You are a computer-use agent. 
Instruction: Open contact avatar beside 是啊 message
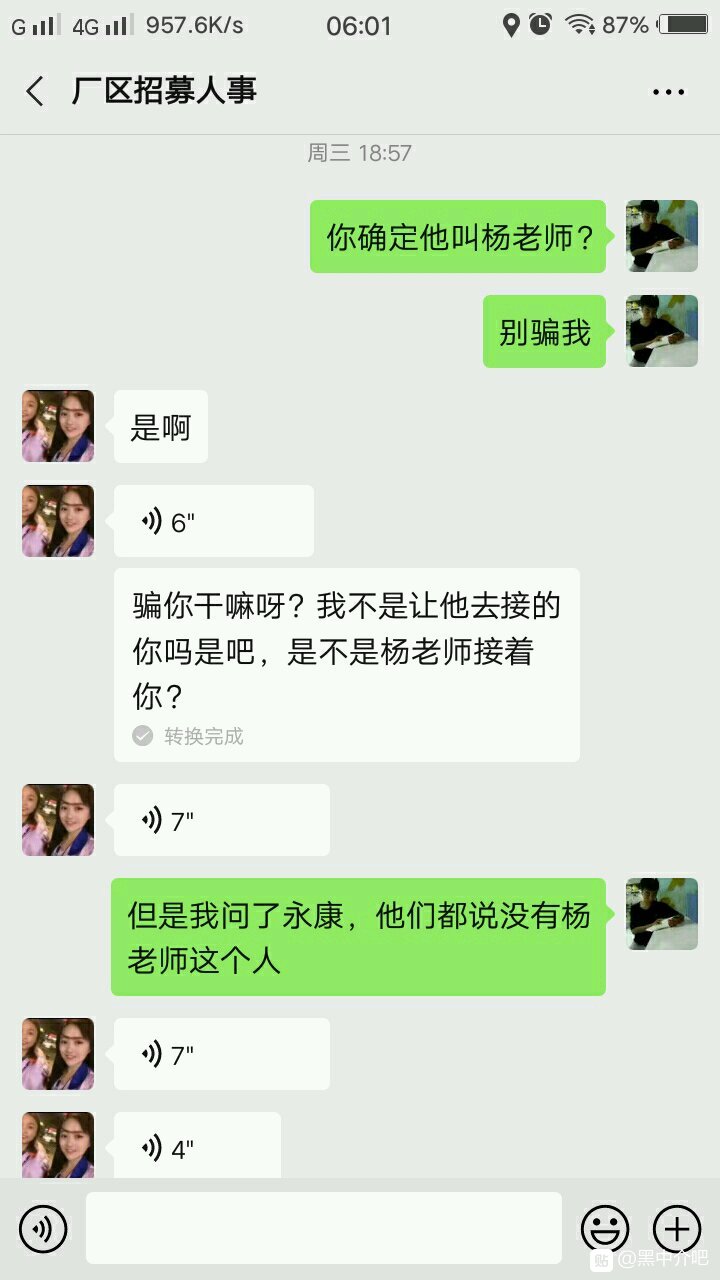[x=58, y=426]
